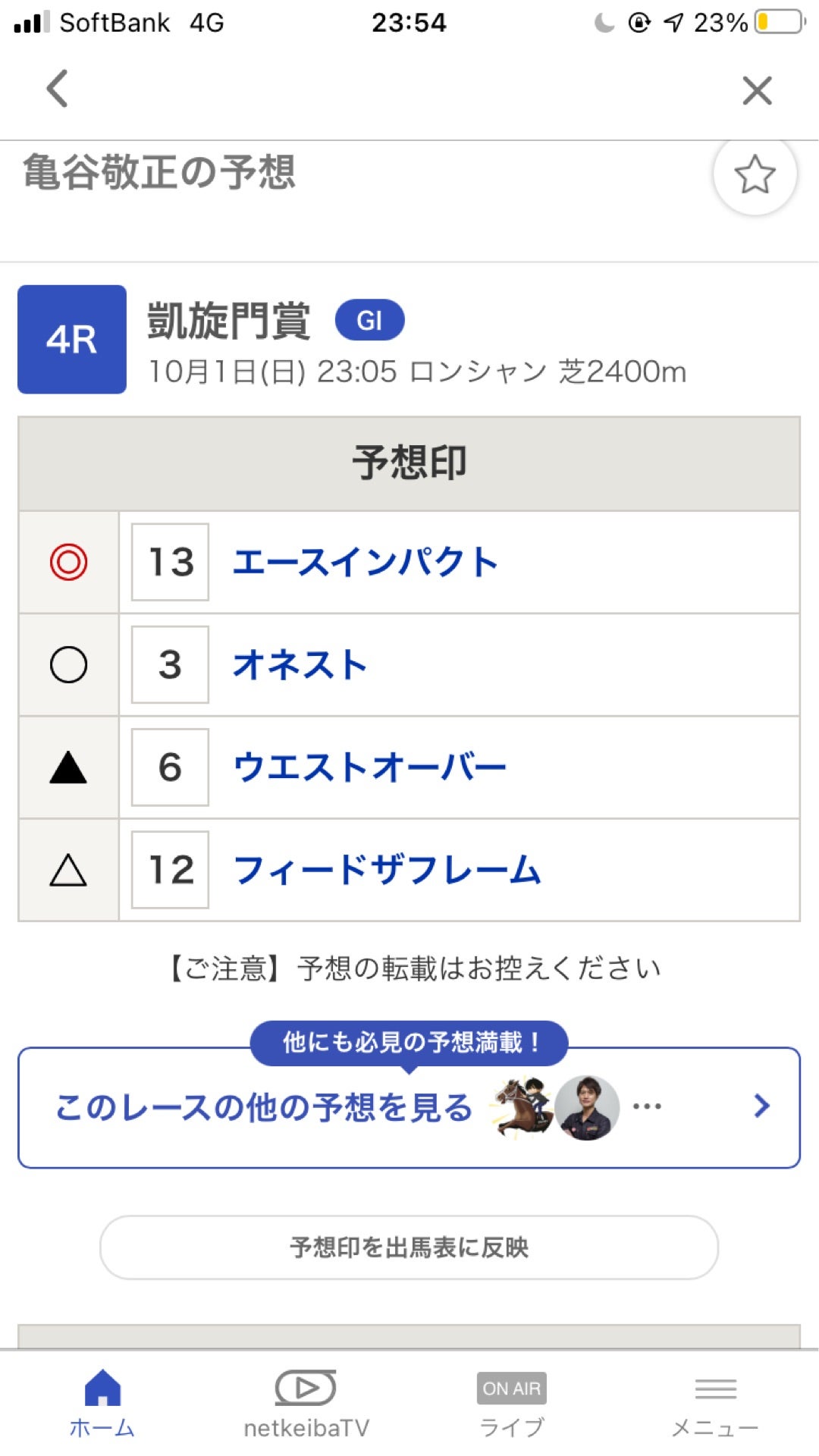Open the netkeibaTV tab
Screen dimensions: 819x1456
(306, 1404)
